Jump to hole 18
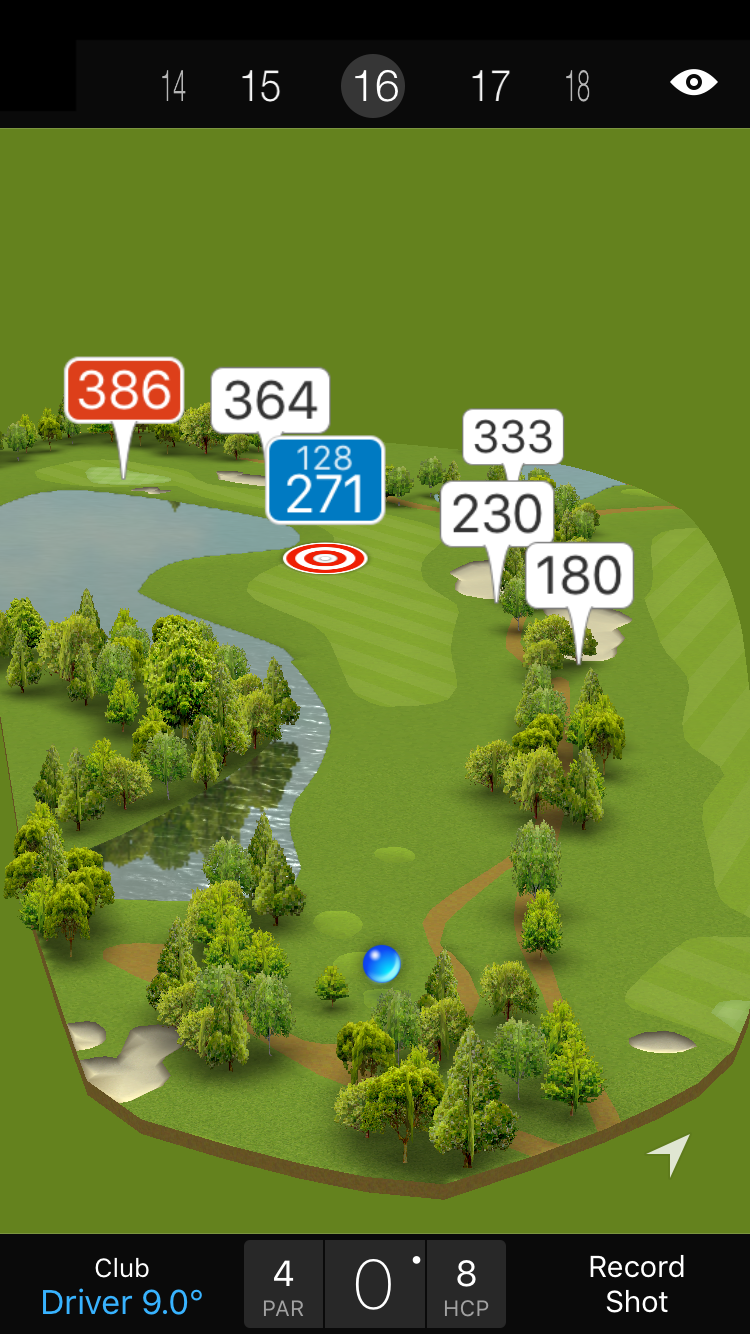This screenshot has height=1334, width=750. [x=577, y=86]
